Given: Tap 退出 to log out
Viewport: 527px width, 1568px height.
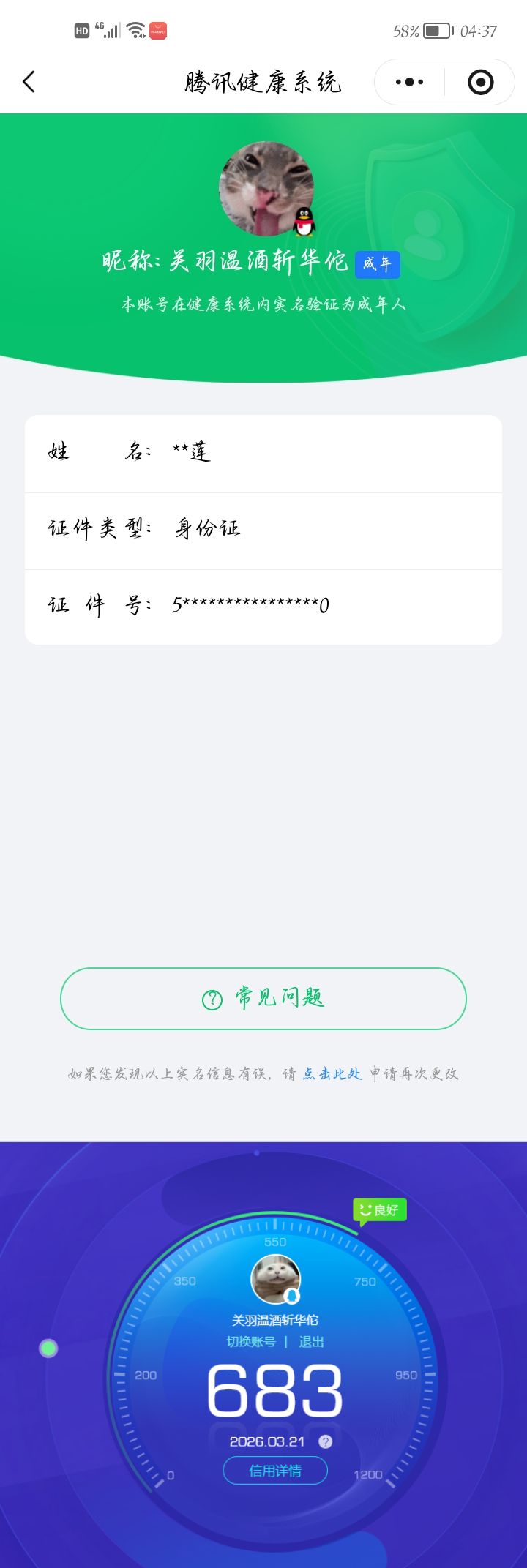Looking at the screenshot, I should coord(311,1341).
